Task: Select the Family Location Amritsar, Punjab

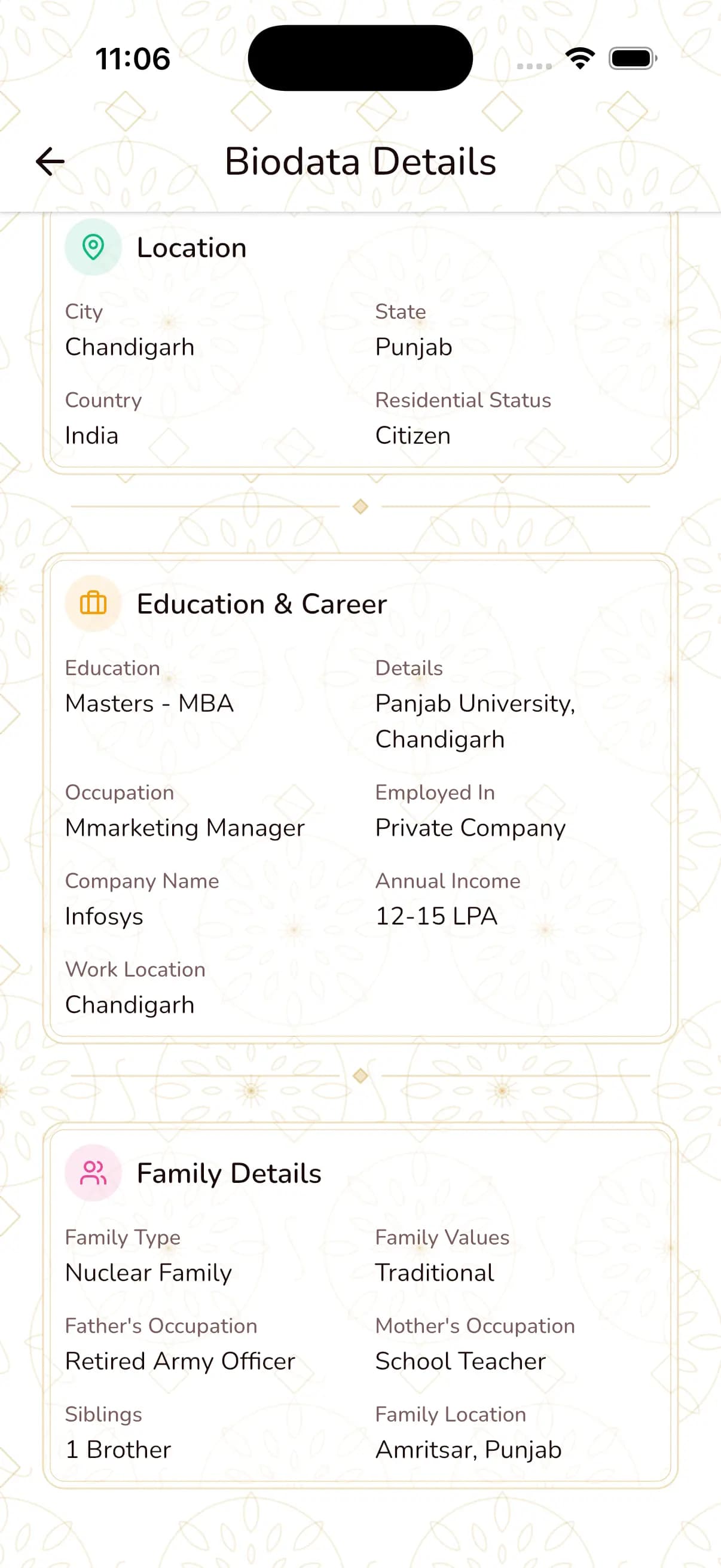Action: click(469, 1450)
